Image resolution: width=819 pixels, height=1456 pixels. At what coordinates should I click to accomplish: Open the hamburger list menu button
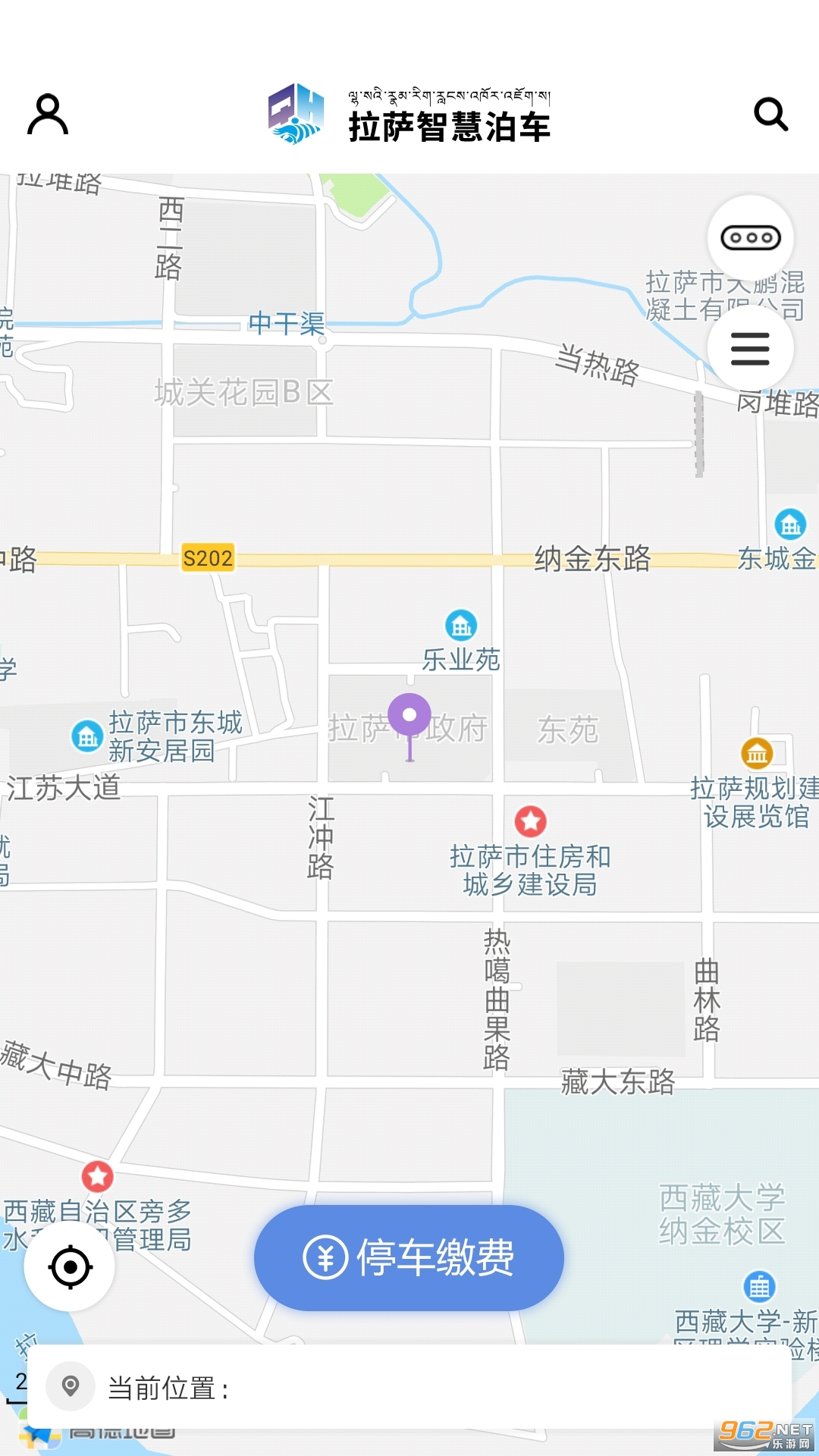pyautogui.click(x=750, y=349)
